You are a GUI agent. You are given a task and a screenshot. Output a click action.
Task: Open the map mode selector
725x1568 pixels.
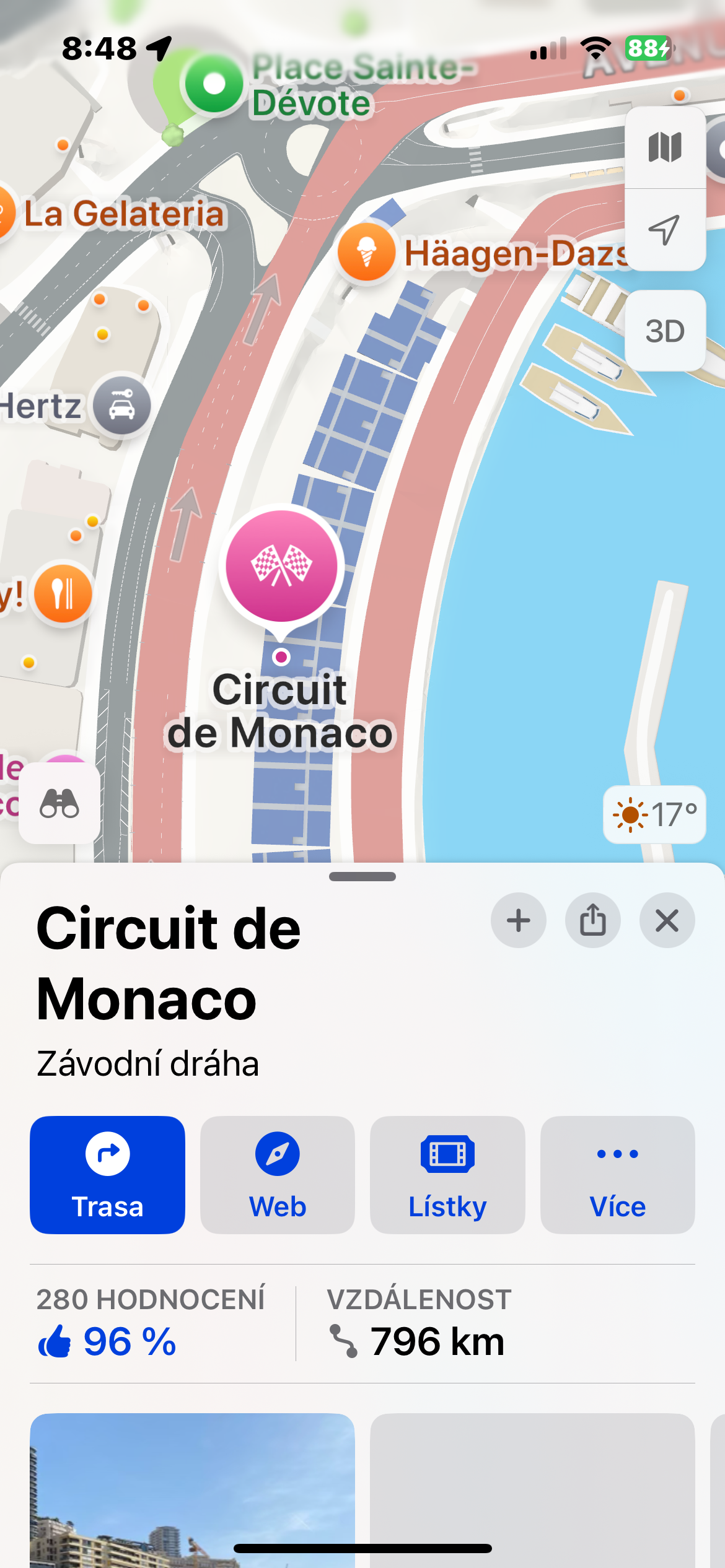pos(665,148)
